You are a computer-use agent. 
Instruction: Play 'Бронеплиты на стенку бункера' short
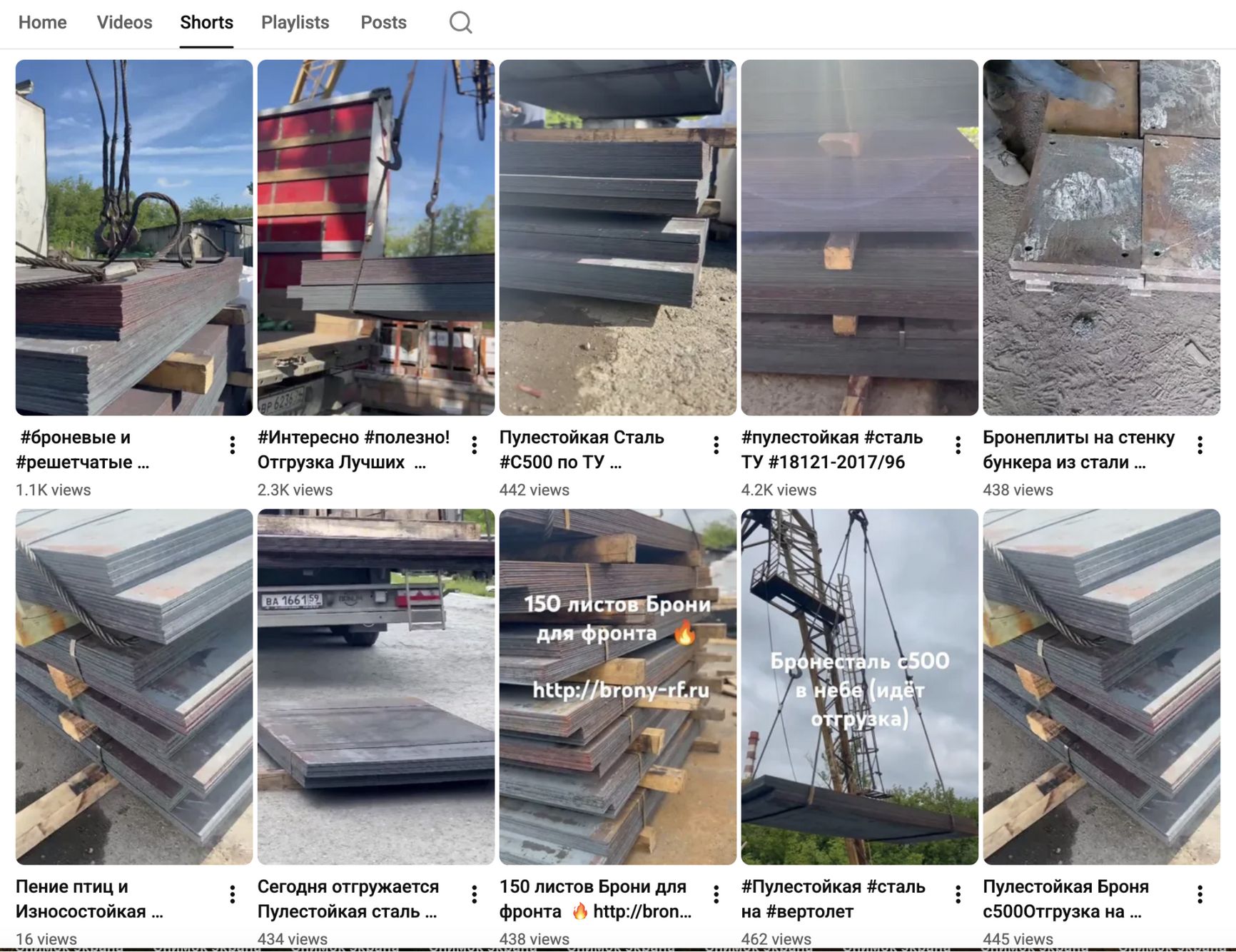click(x=1101, y=238)
